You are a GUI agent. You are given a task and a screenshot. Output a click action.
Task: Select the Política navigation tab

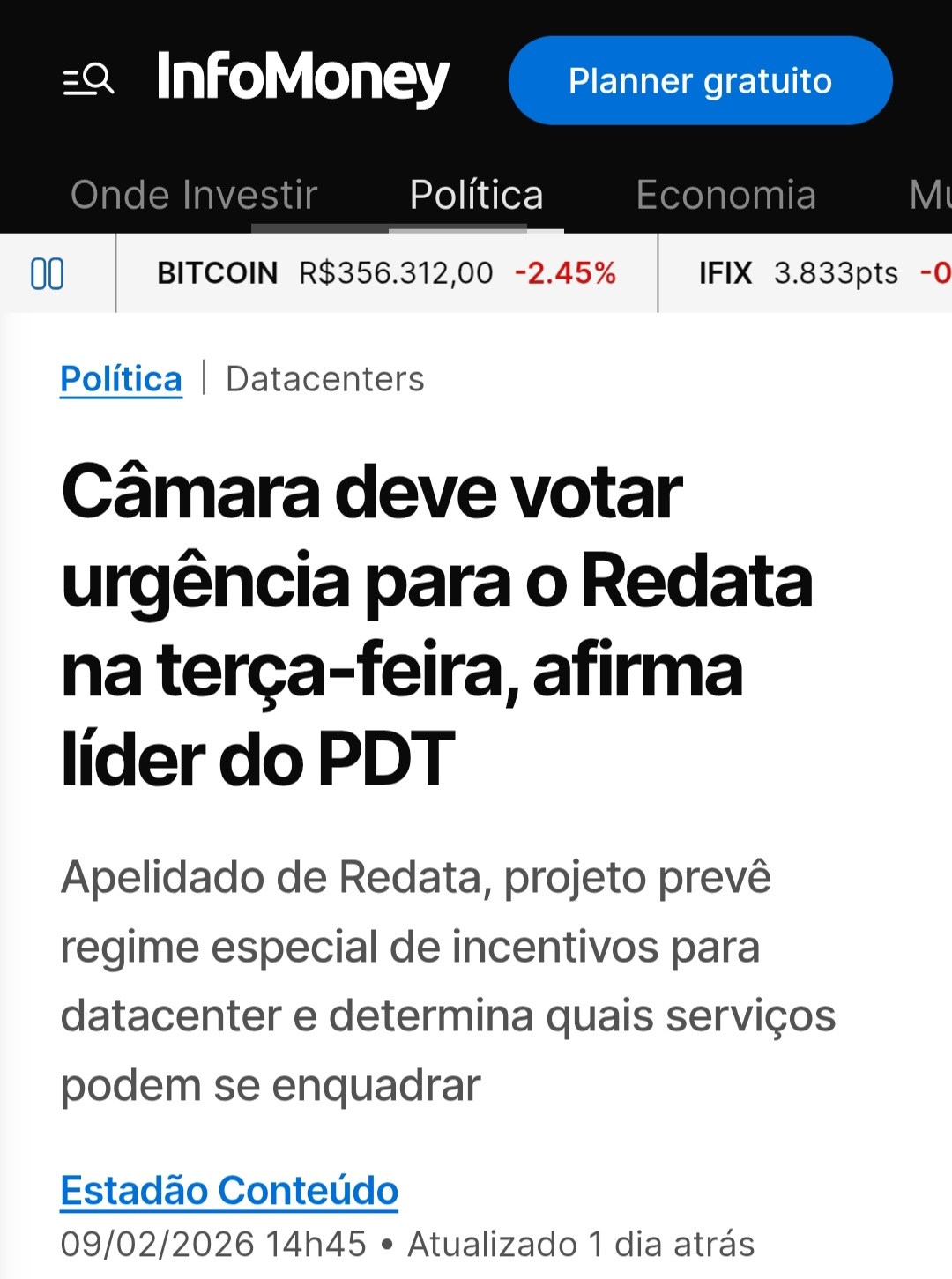click(x=476, y=195)
